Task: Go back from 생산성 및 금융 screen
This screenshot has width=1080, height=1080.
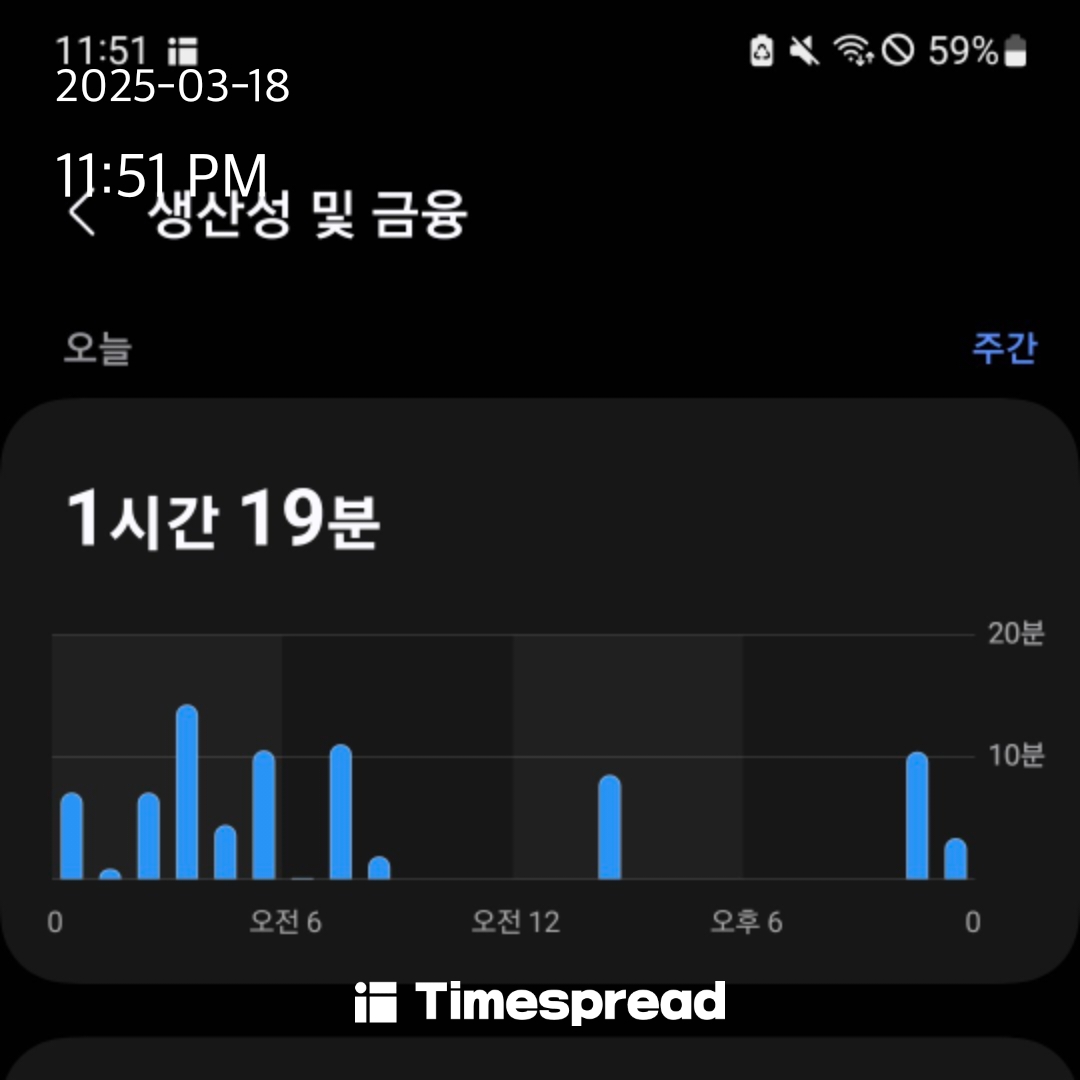Action: coord(82,216)
